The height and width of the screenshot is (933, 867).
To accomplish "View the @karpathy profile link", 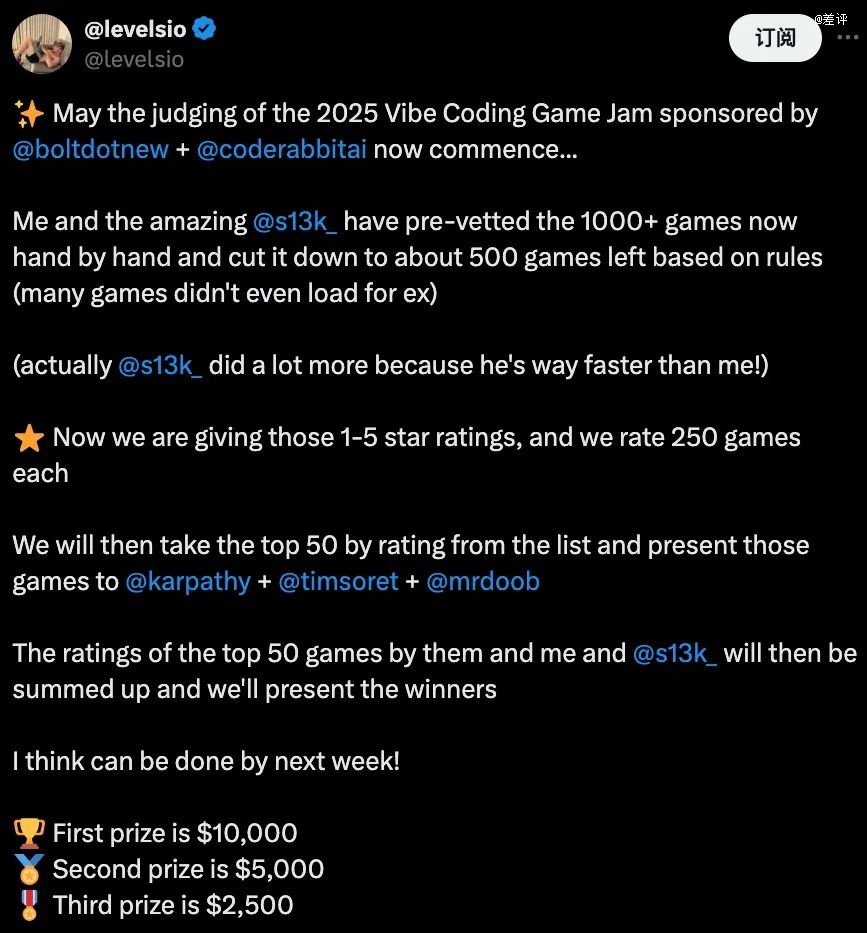I will pyautogui.click(x=188, y=581).
